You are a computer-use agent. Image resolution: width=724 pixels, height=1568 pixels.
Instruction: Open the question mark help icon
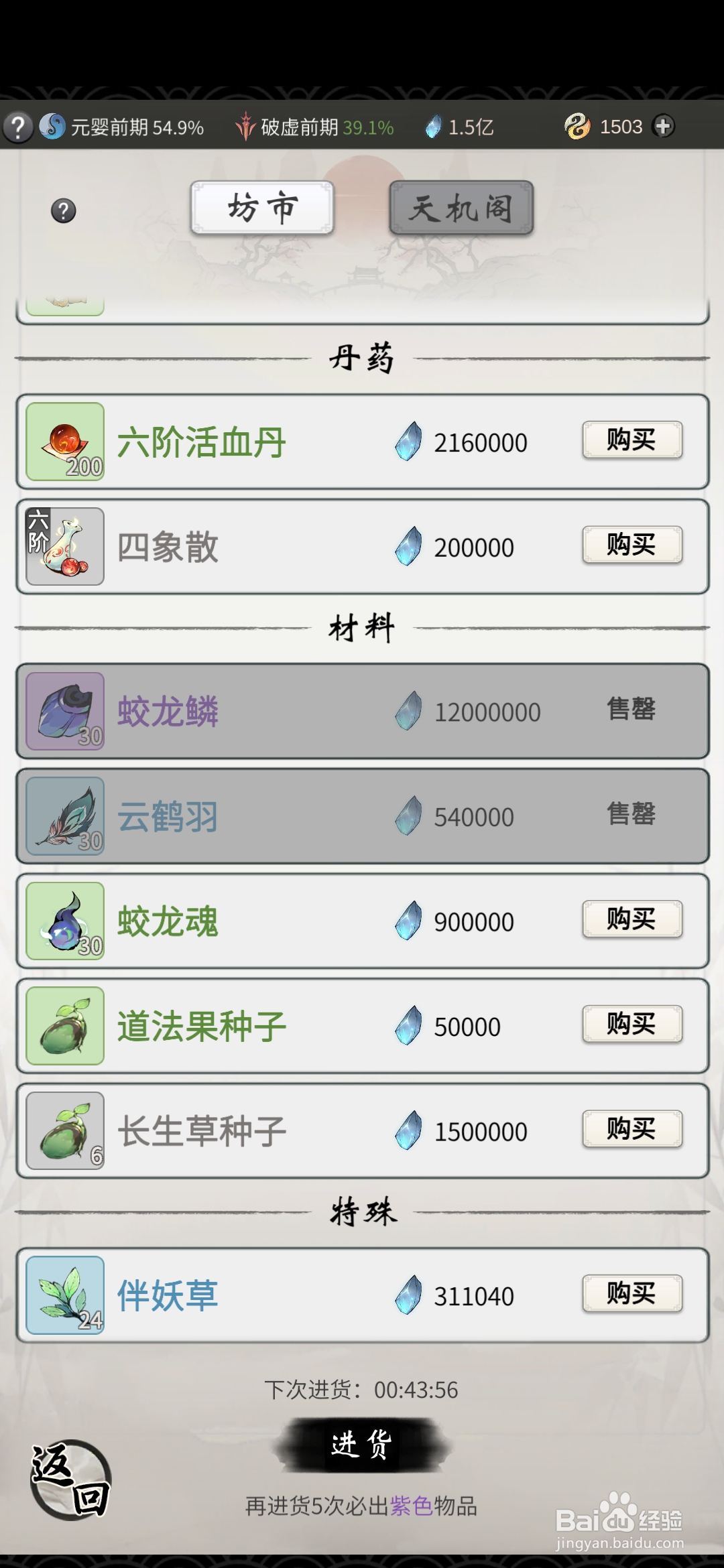(x=62, y=211)
